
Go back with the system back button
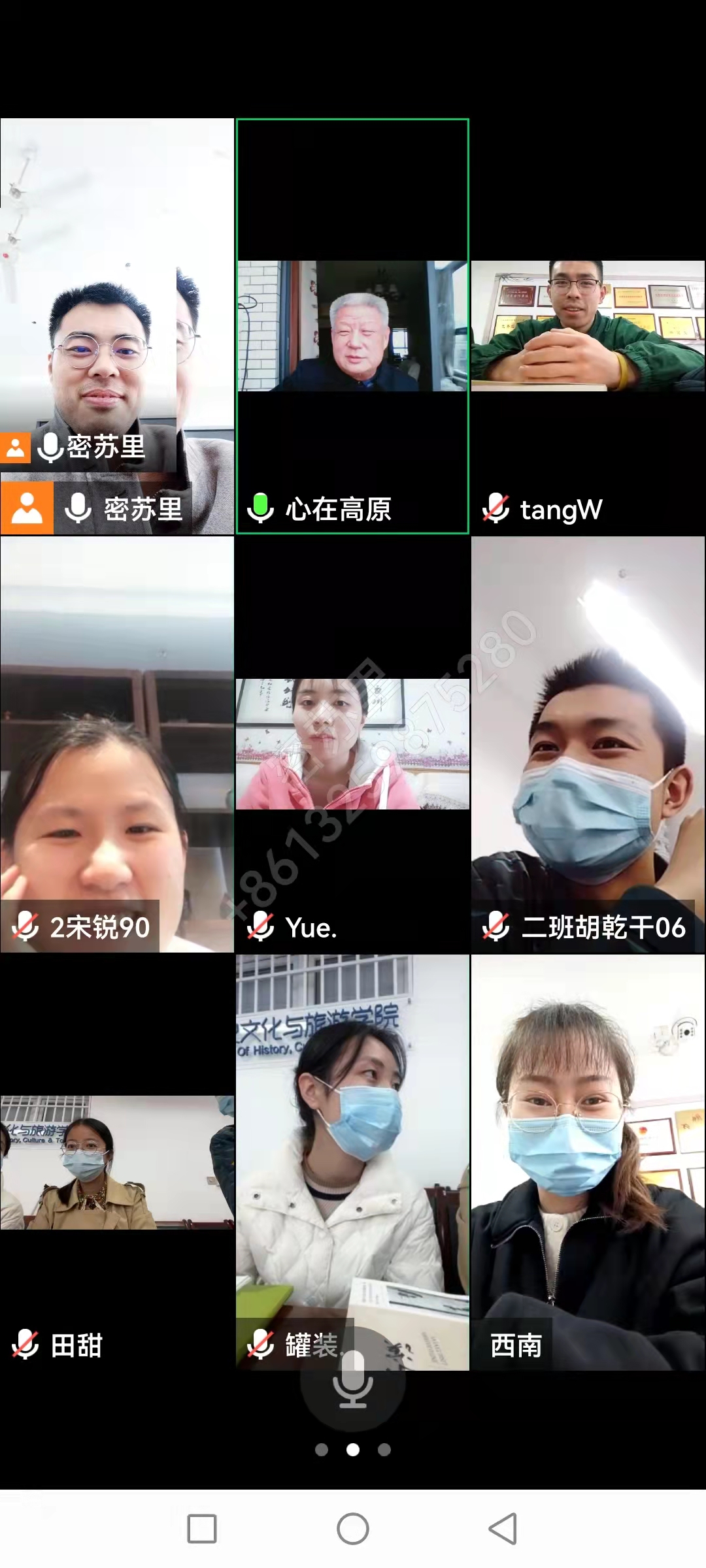coord(503,1529)
